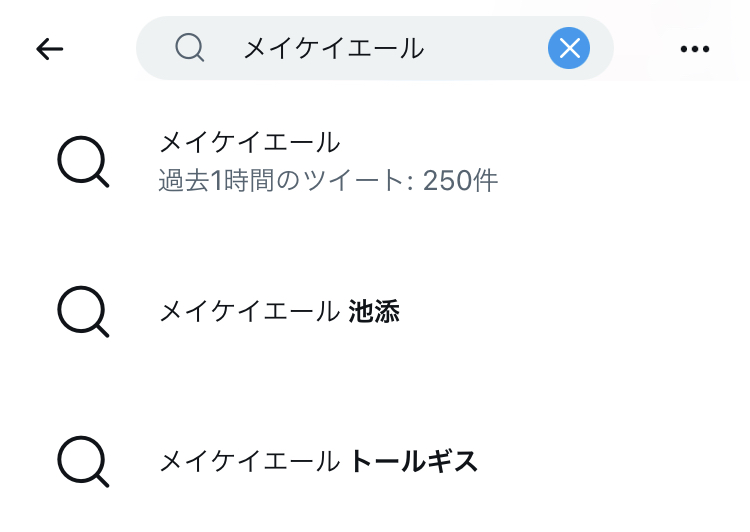Open the three-dot overflow menu
Viewport: 750px width, 532px height.
point(694,49)
